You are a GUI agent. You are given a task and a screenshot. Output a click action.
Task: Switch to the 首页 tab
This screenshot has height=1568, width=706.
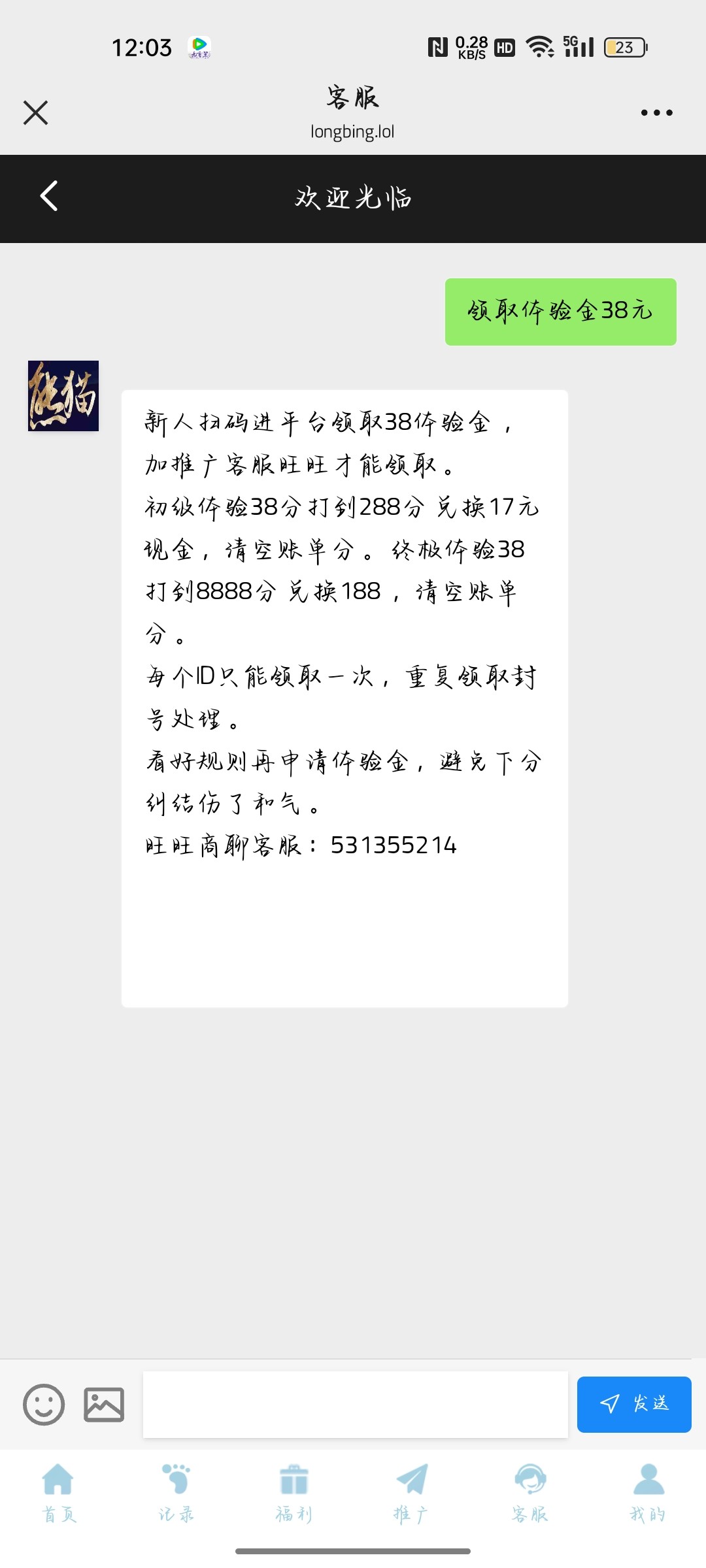click(x=59, y=1493)
